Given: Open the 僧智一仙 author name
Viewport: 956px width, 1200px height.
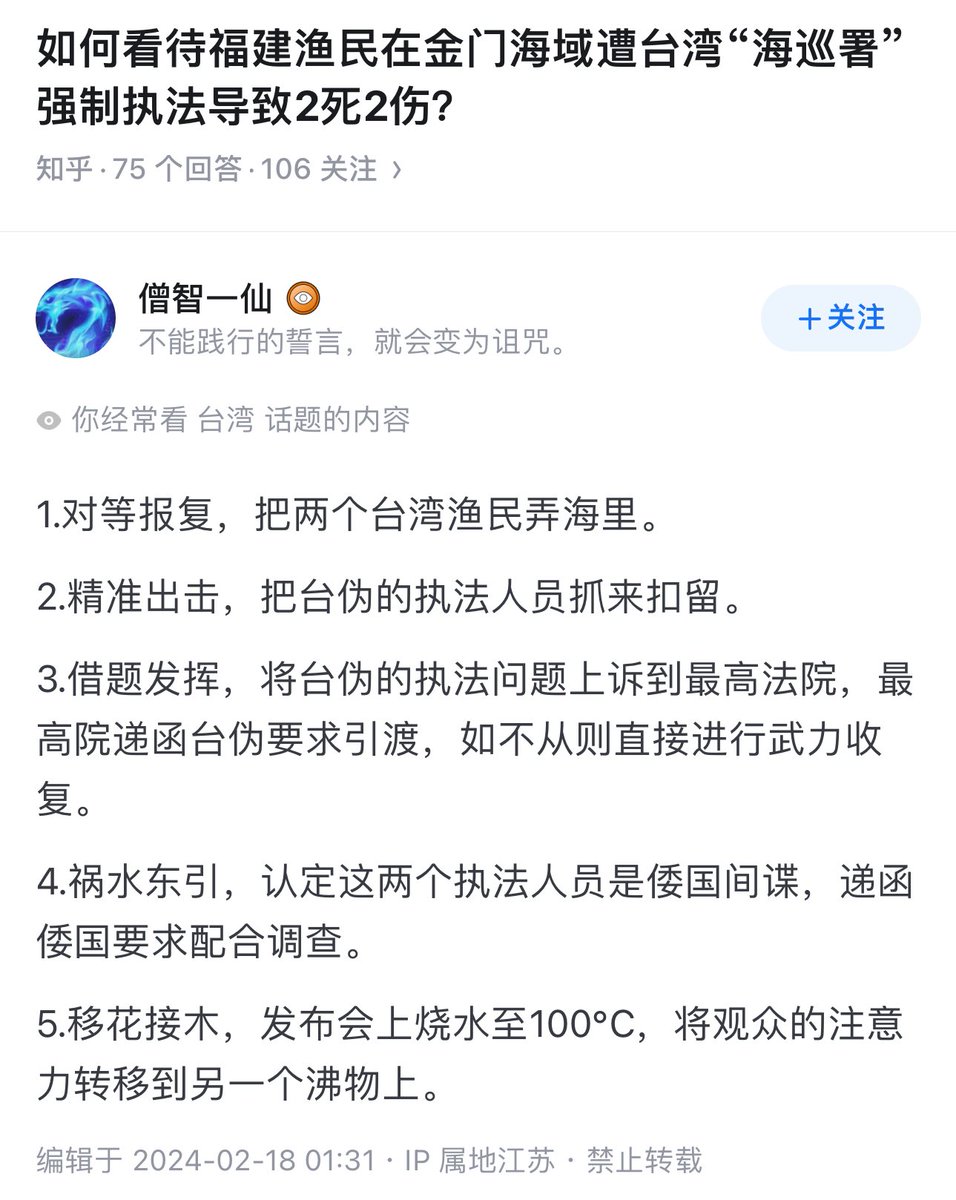Looking at the screenshot, I should [x=205, y=298].
